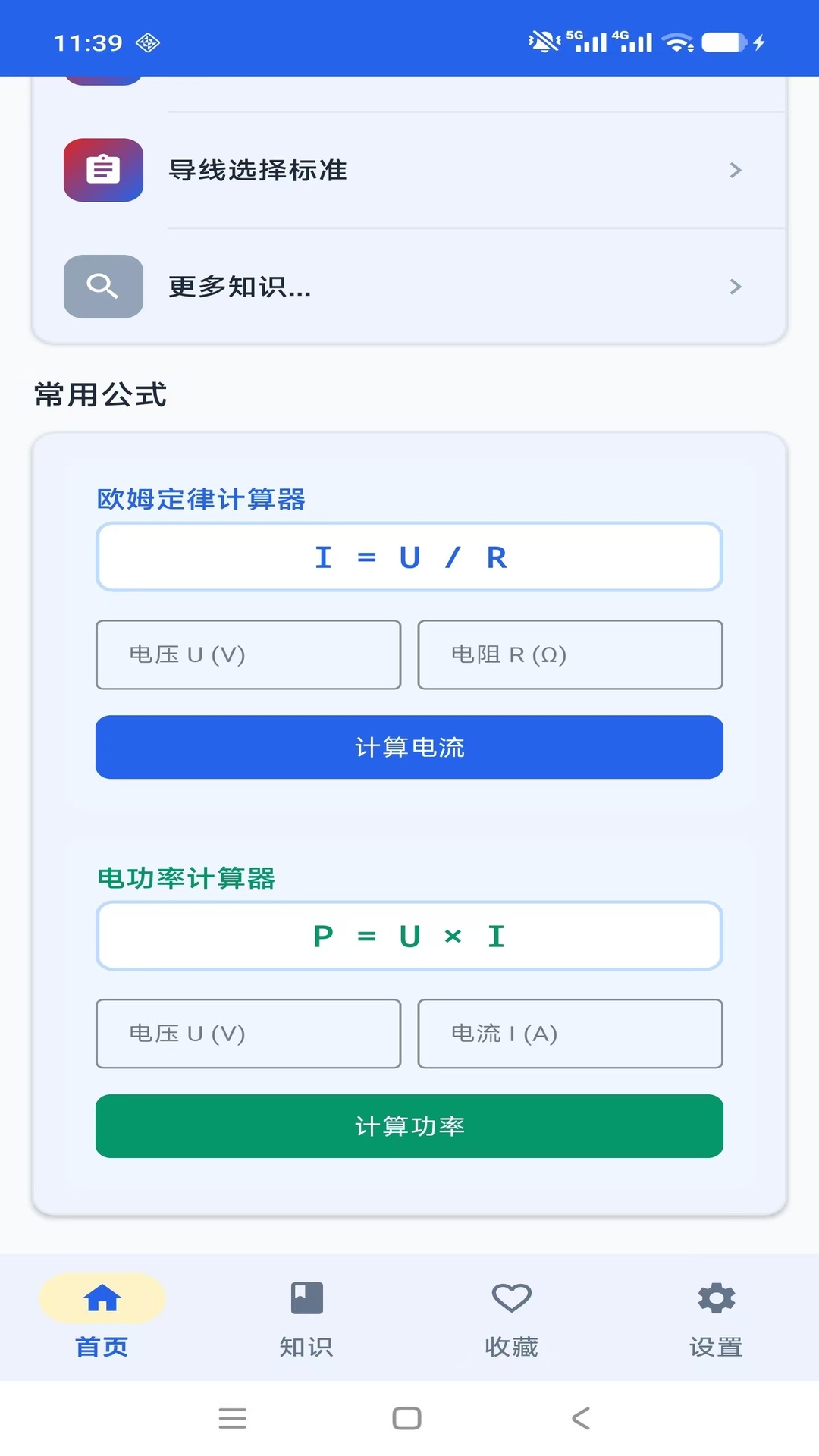Open 更多知识... row
Screen dimensions: 819x1456
click(x=409, y=287)
